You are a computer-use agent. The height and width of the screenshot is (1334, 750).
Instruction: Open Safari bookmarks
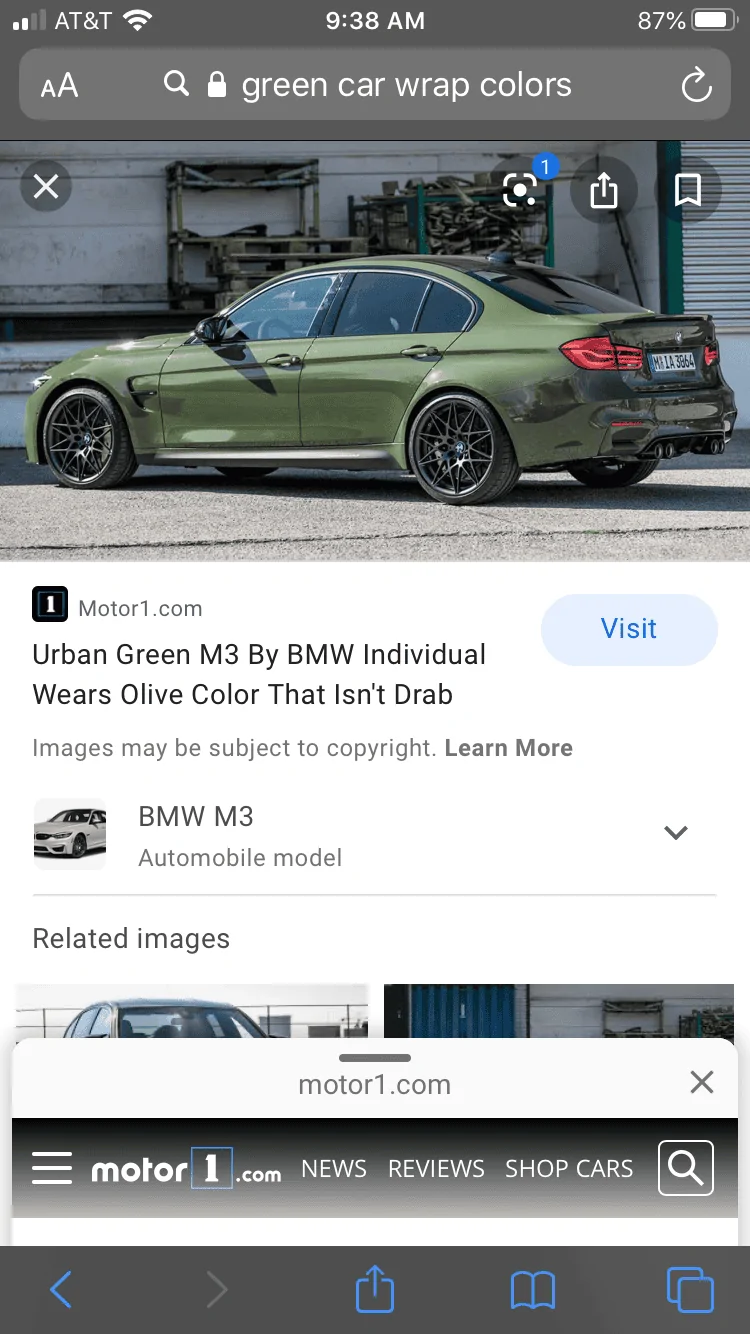click(x=532, y=1290)
